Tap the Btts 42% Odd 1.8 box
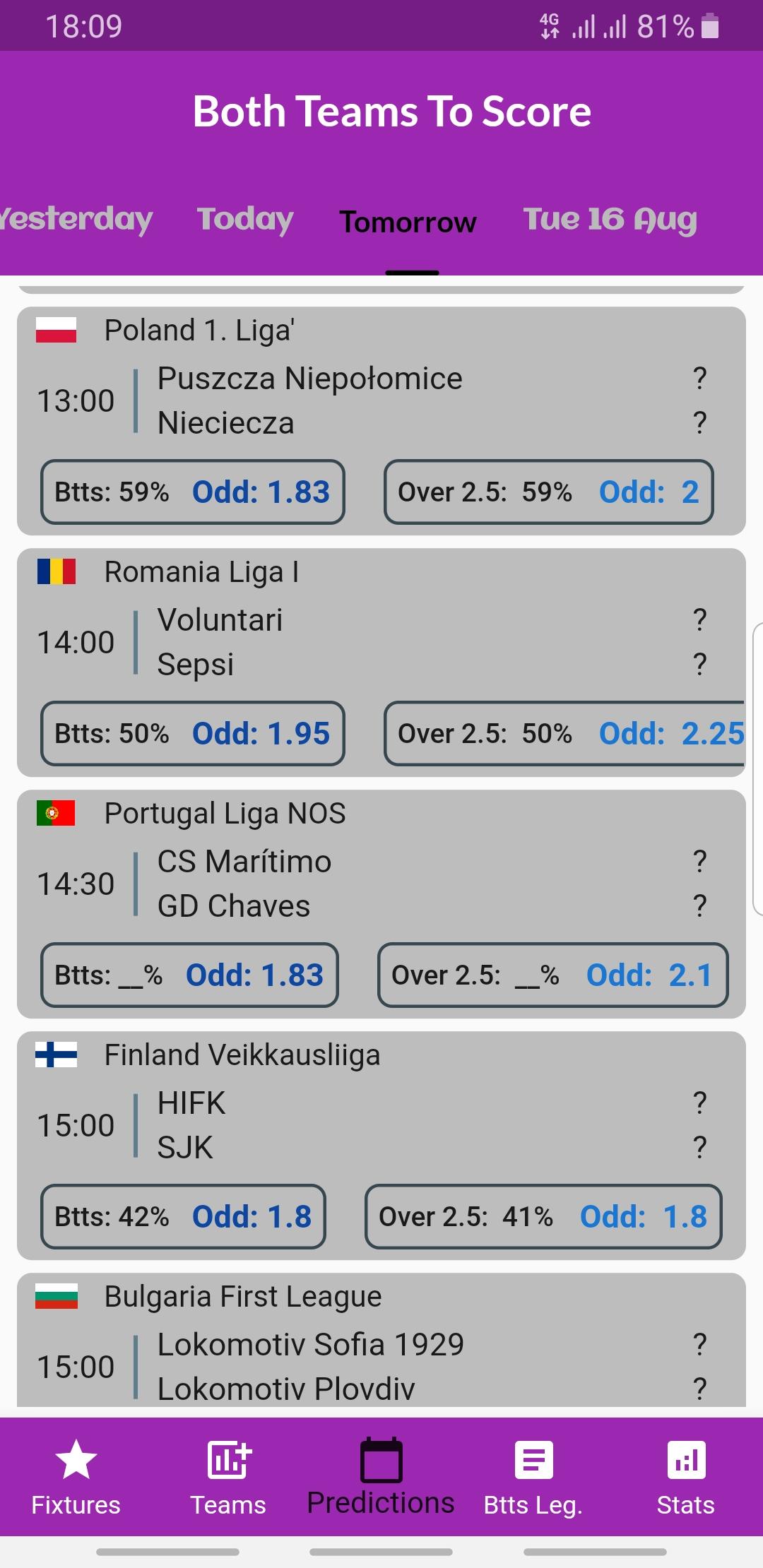The image size is (763, 1568). 183,1217
